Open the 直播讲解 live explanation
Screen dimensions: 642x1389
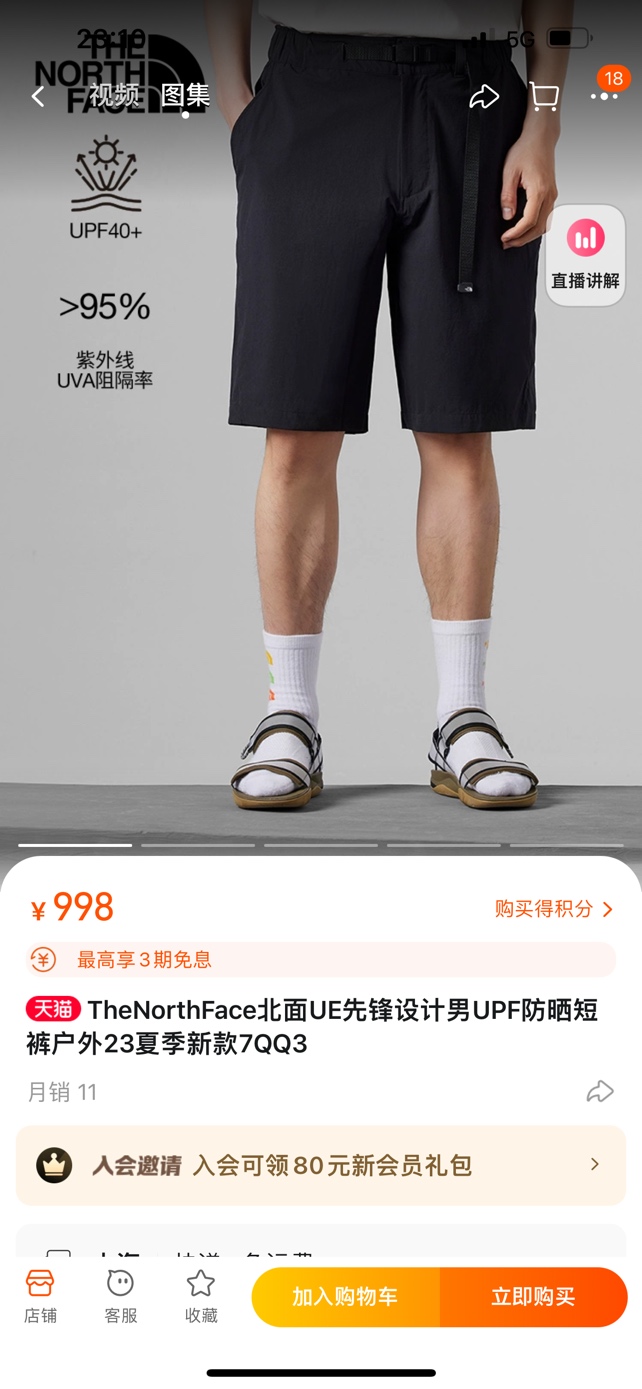pos(586,256)
